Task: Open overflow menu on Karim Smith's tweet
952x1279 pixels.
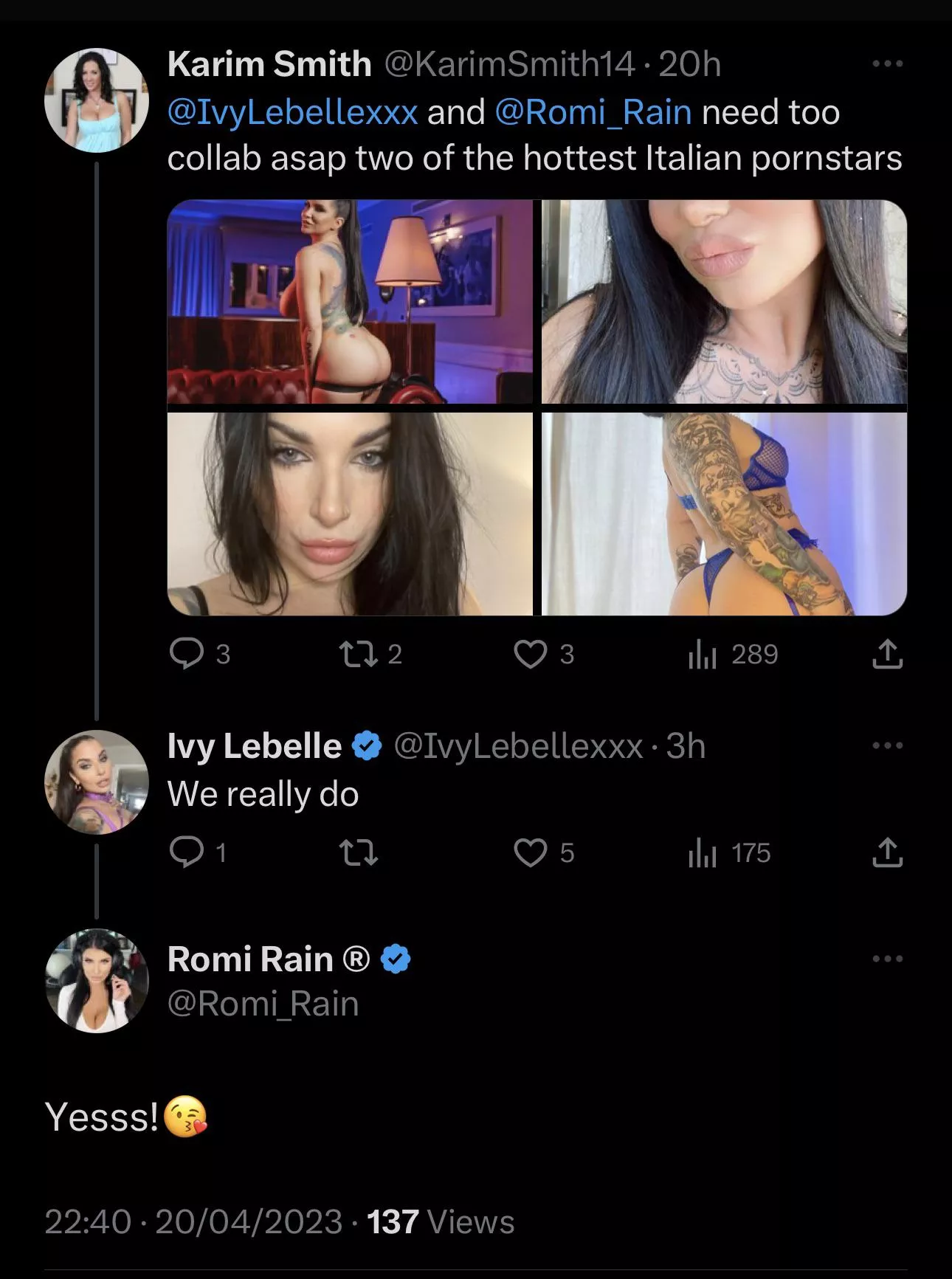Action: tap(887, 64)
